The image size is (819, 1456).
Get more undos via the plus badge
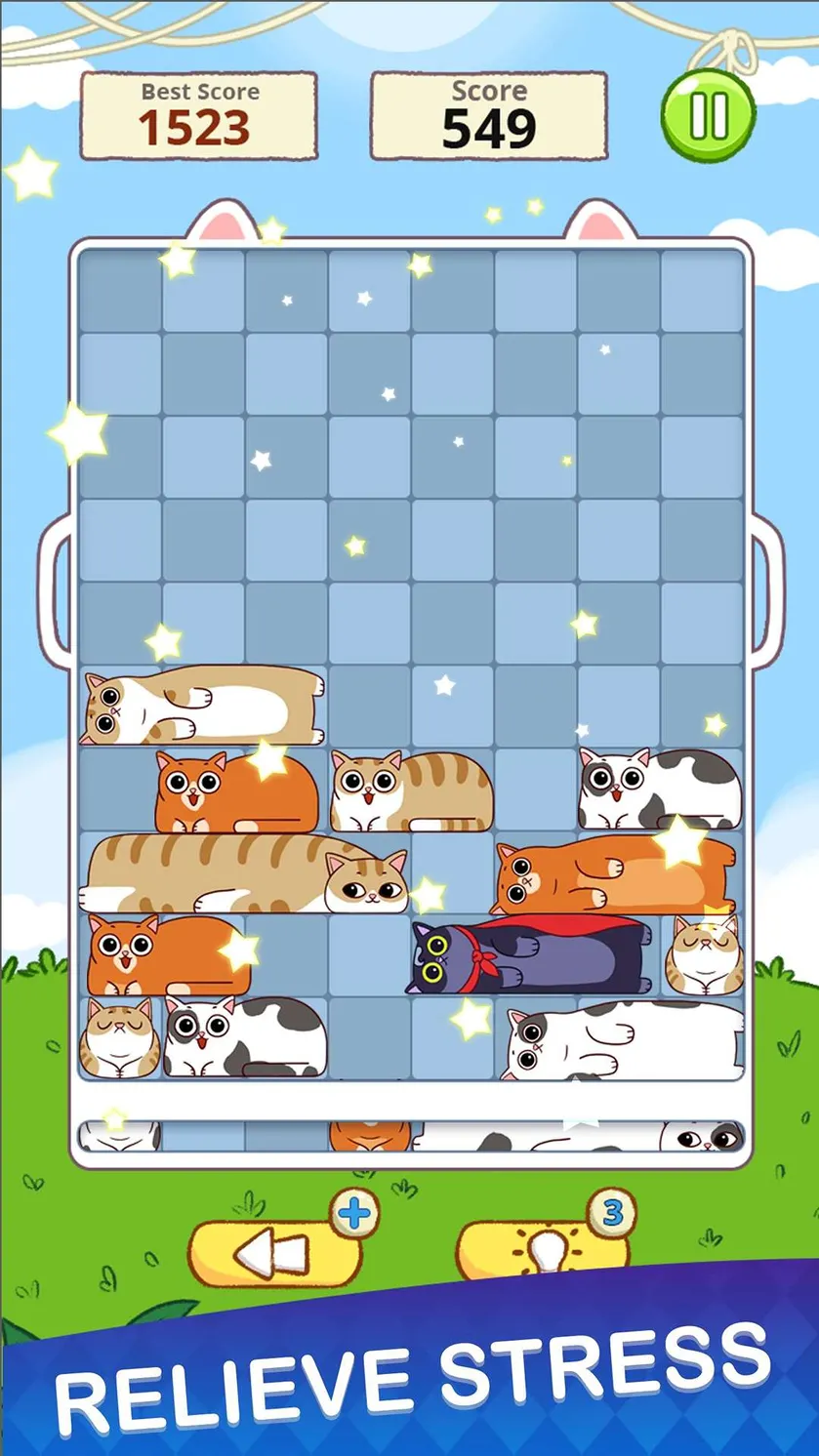tap(354, 1215)
